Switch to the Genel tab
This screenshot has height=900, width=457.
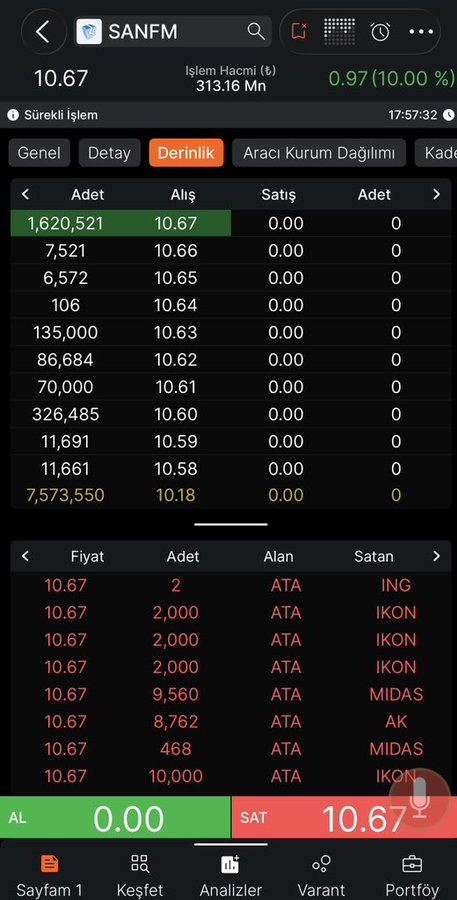(x=39, y=153)
